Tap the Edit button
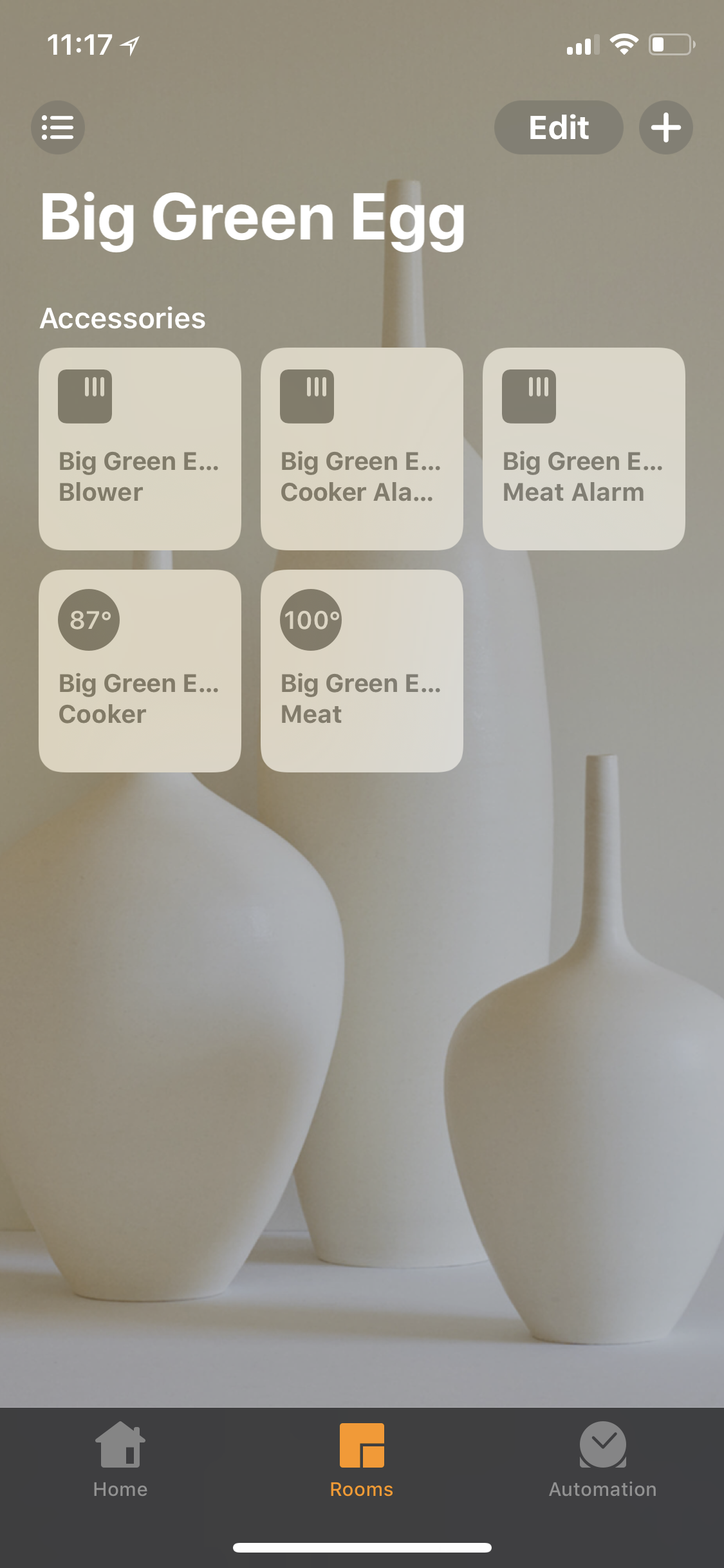Viewport: 724px width, 1568px height. [558, 127]
